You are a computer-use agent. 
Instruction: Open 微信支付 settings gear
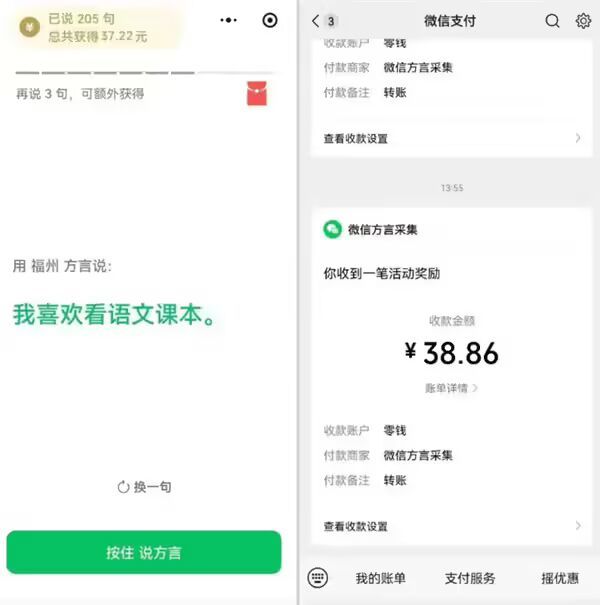click(x=583, y=21)
